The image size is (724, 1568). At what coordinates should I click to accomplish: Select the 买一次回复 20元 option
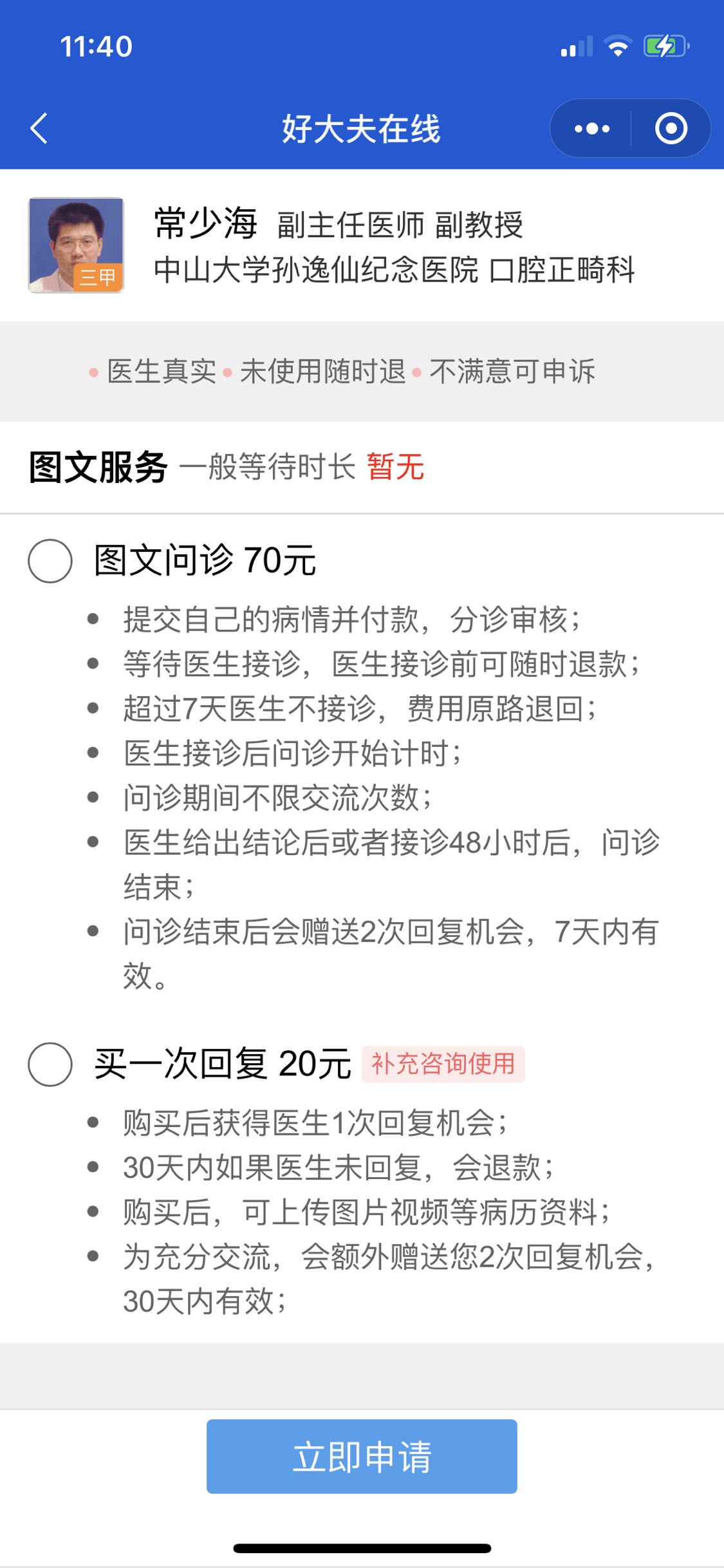click(x=50, y=1064)
